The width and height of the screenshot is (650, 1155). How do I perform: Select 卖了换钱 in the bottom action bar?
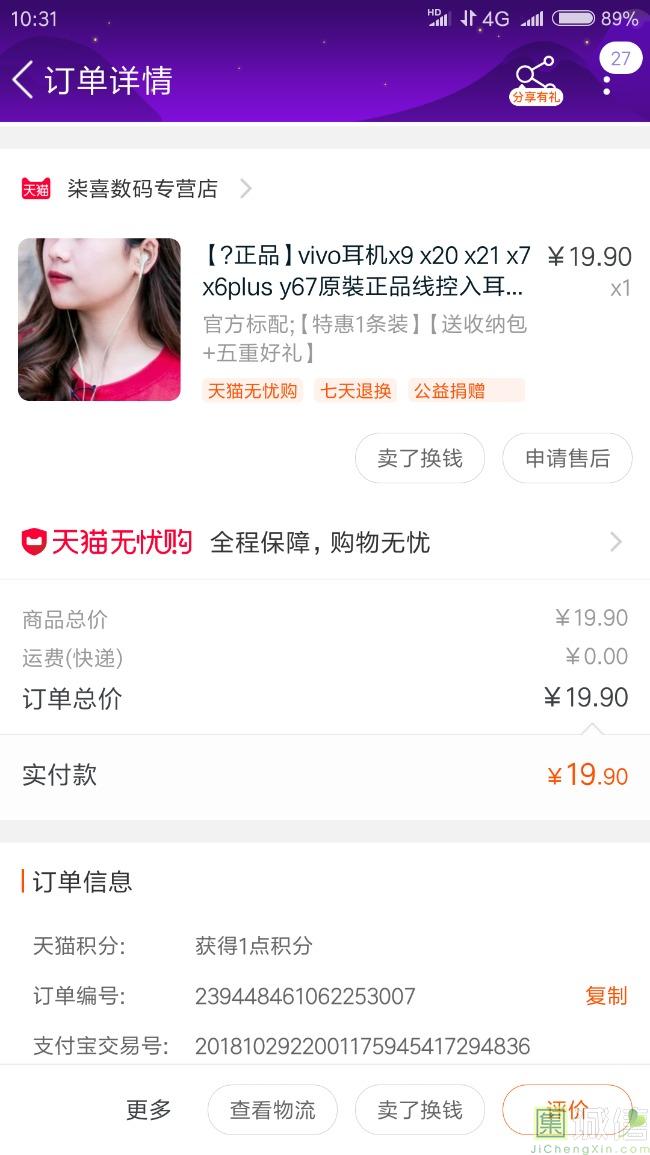[419, 1109]
